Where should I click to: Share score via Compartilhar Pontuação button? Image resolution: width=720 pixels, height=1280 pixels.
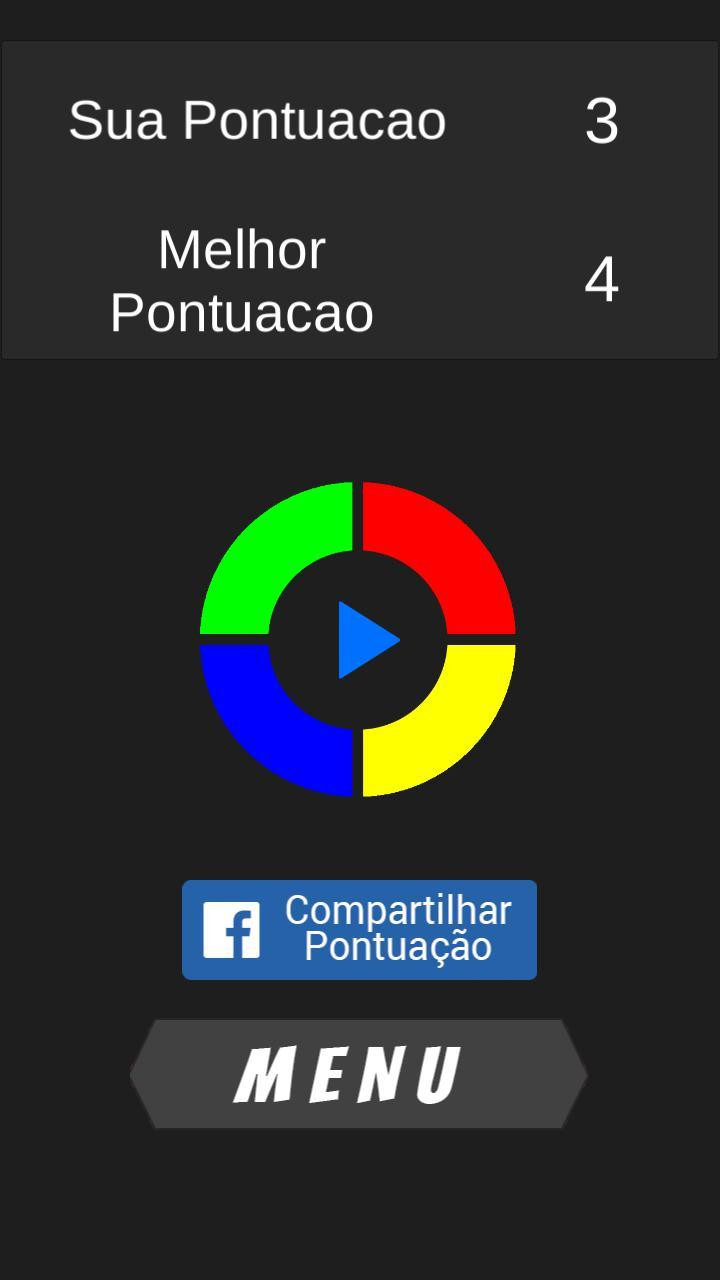click(x=359, y=930)
